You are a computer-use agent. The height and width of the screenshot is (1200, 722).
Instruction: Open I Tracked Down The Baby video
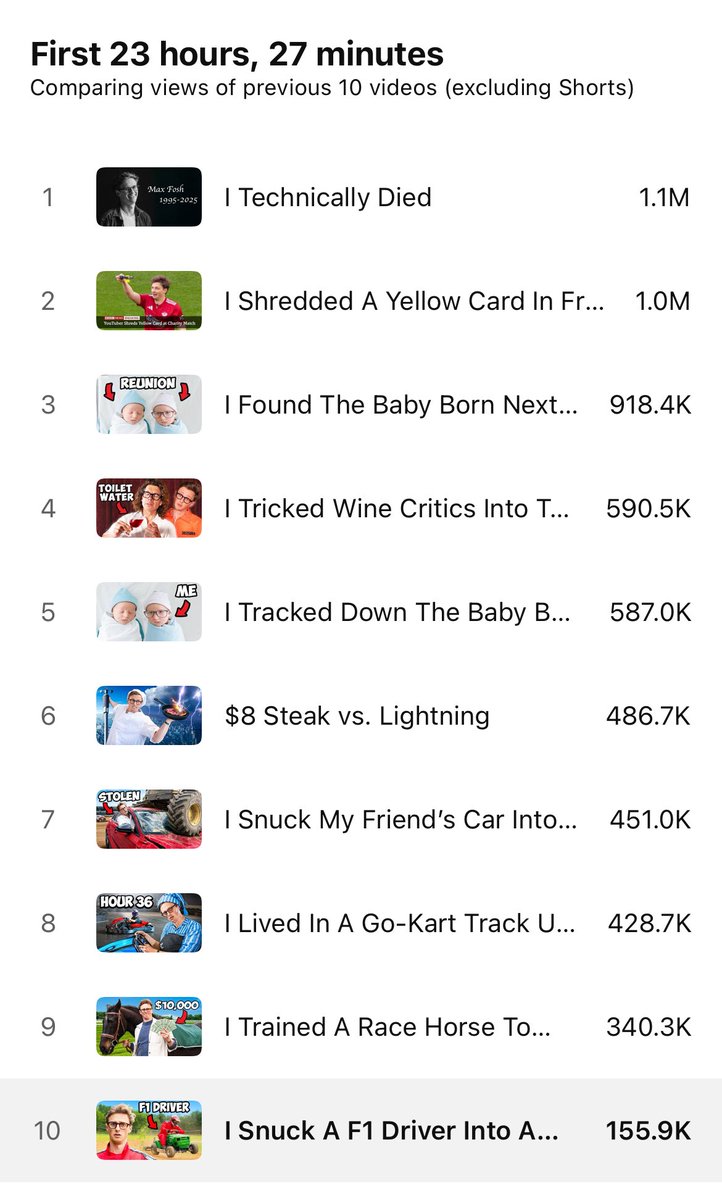coord(397,613)
